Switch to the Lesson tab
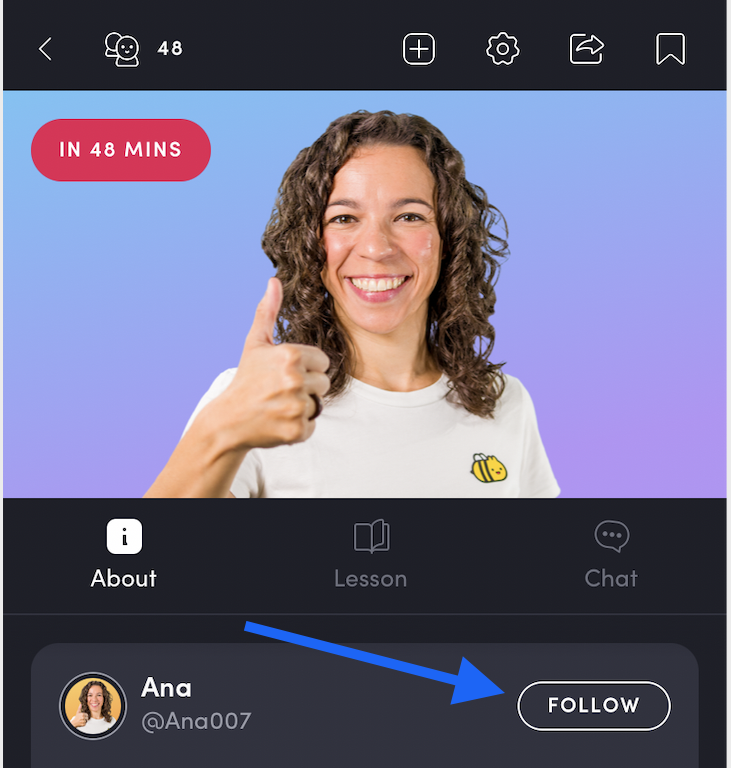The height and width of the screenshot is (768, 731). pos(370,555)
